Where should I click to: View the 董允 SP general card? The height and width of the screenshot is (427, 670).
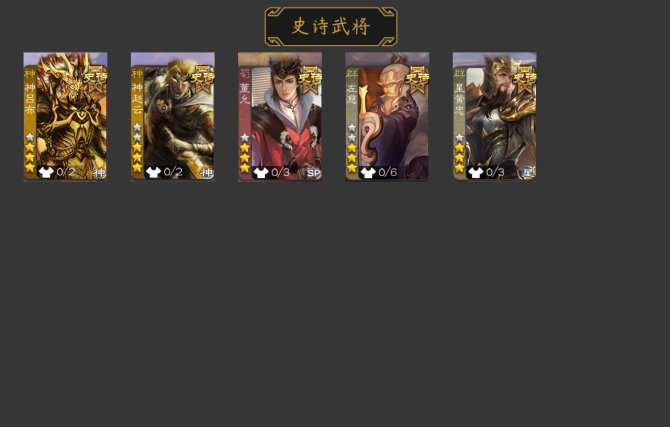pyautogui.click(x=280, y=116)
